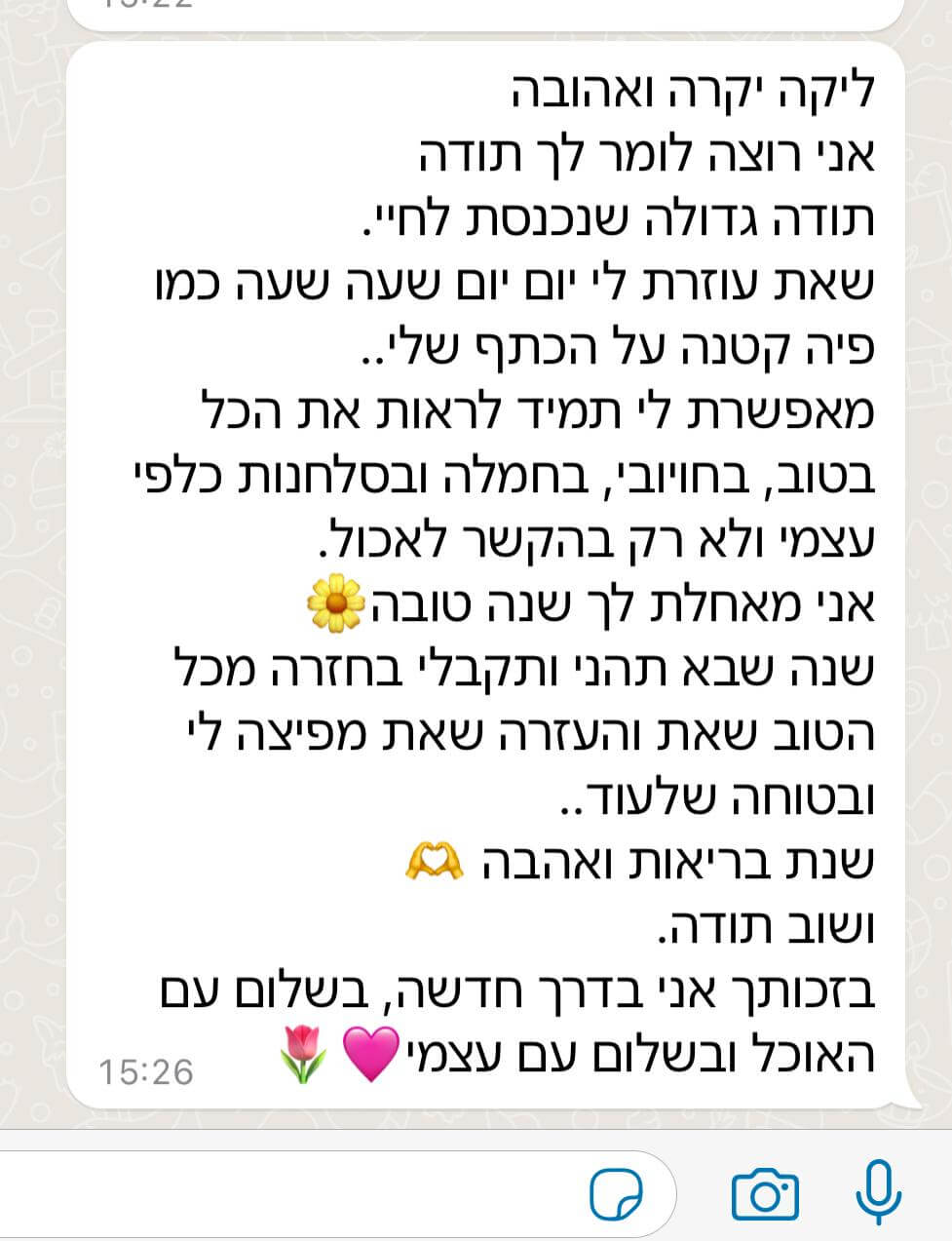952x1241 pixels.
Task: Open the sticker picker in message field
Action: coord(617,1192)
